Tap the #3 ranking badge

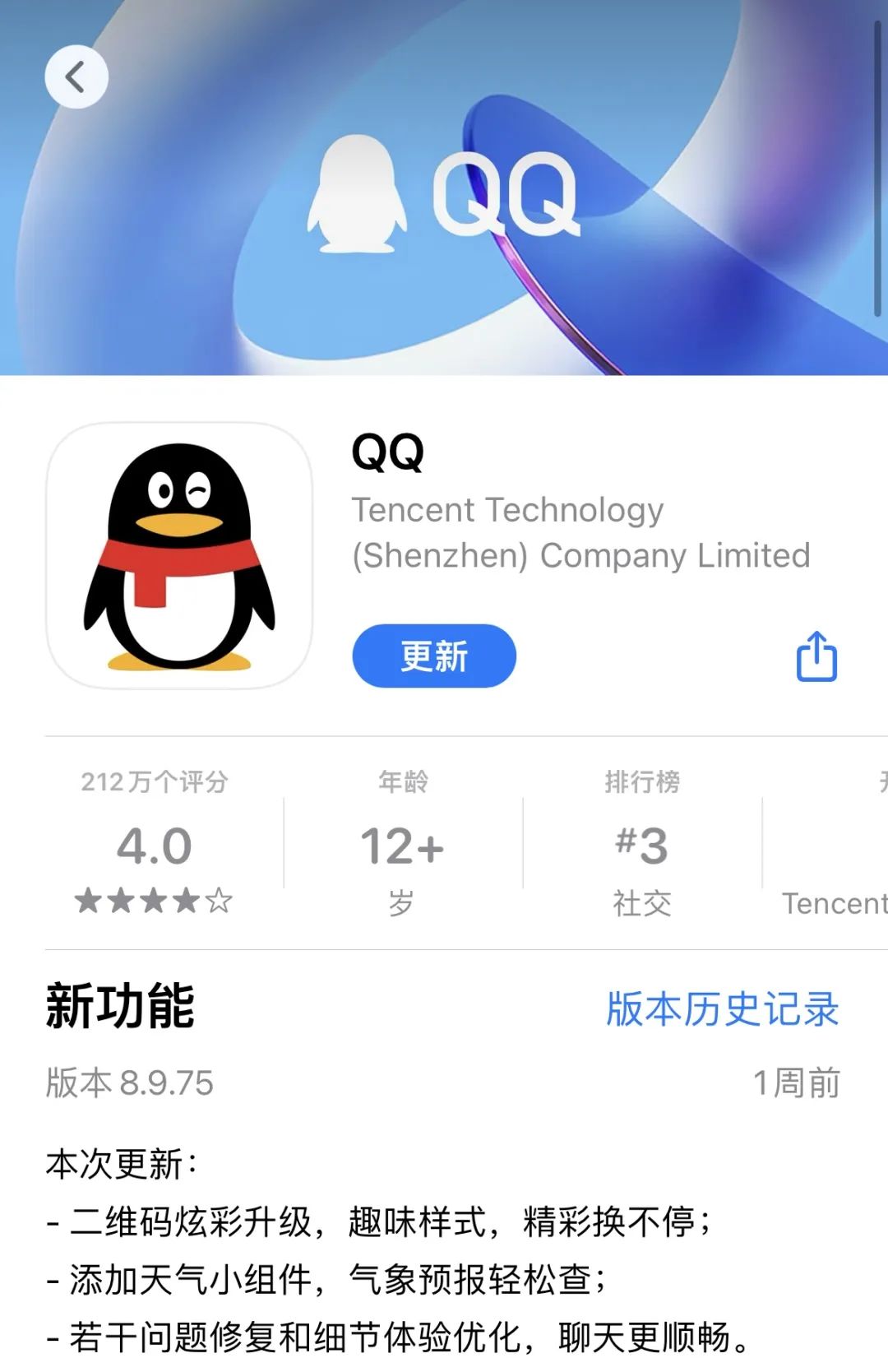click(x=643, y=845)
